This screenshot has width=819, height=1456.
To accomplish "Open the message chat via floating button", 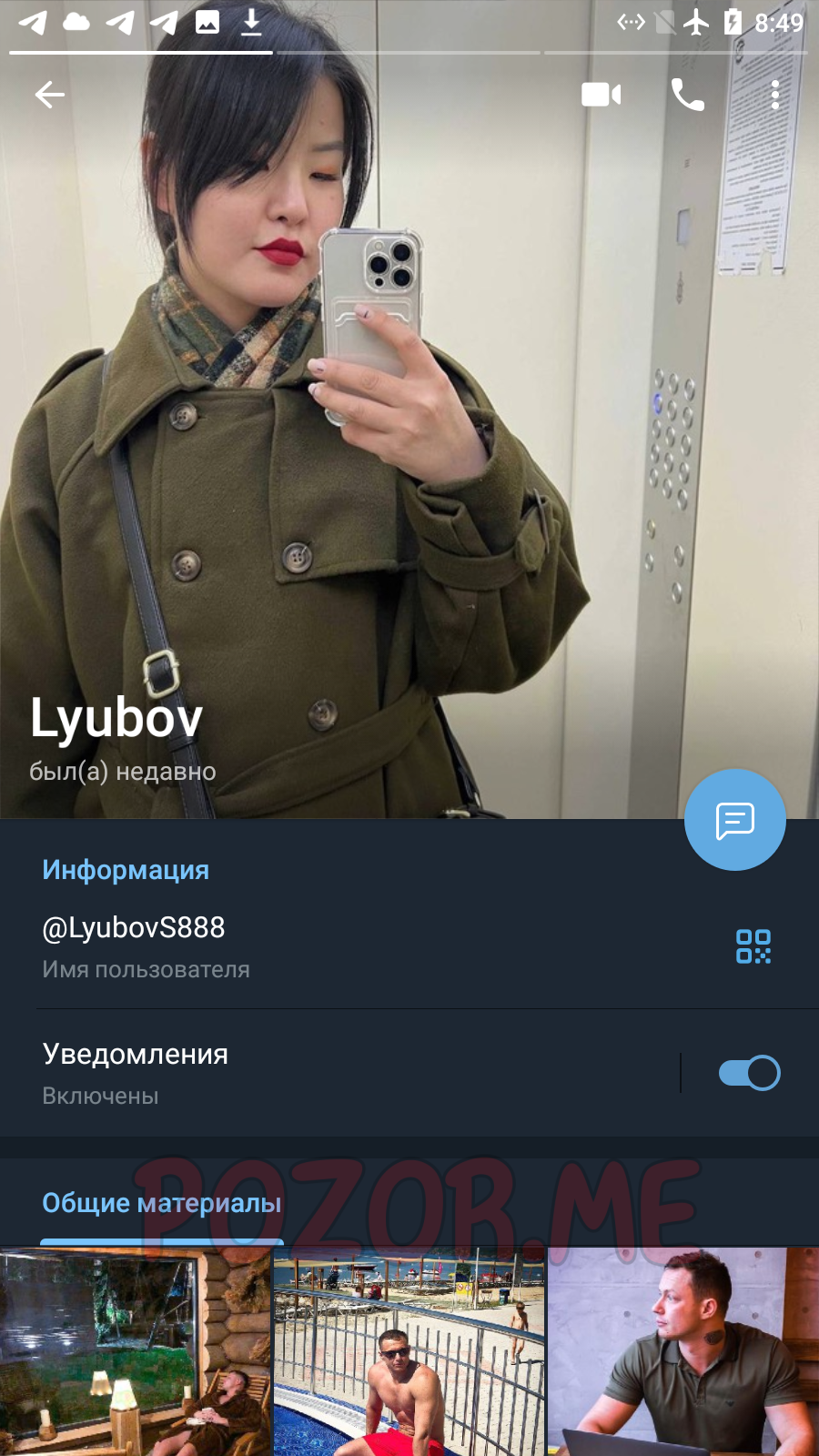I will (x=735, y=820).
